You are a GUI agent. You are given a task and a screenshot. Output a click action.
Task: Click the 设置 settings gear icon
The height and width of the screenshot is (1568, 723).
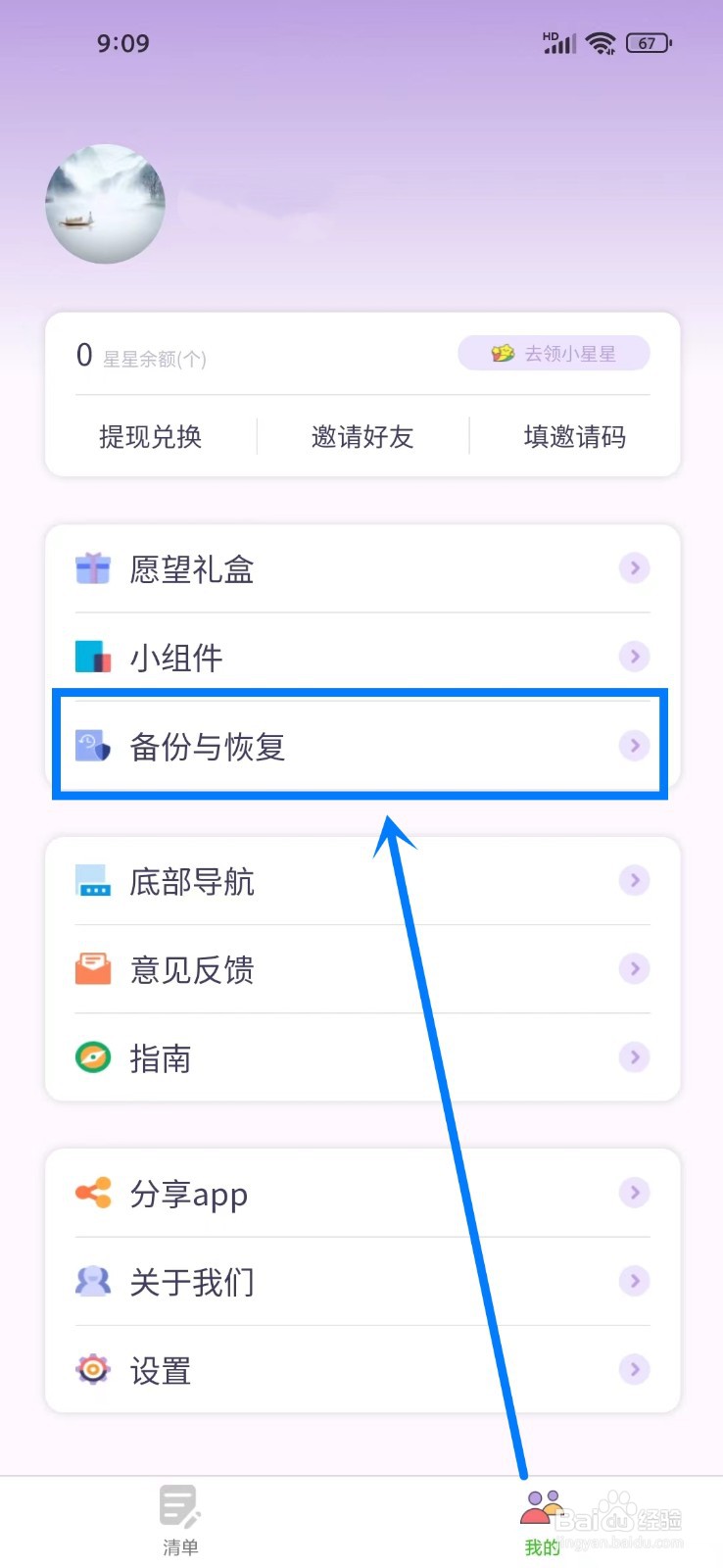93,1370
